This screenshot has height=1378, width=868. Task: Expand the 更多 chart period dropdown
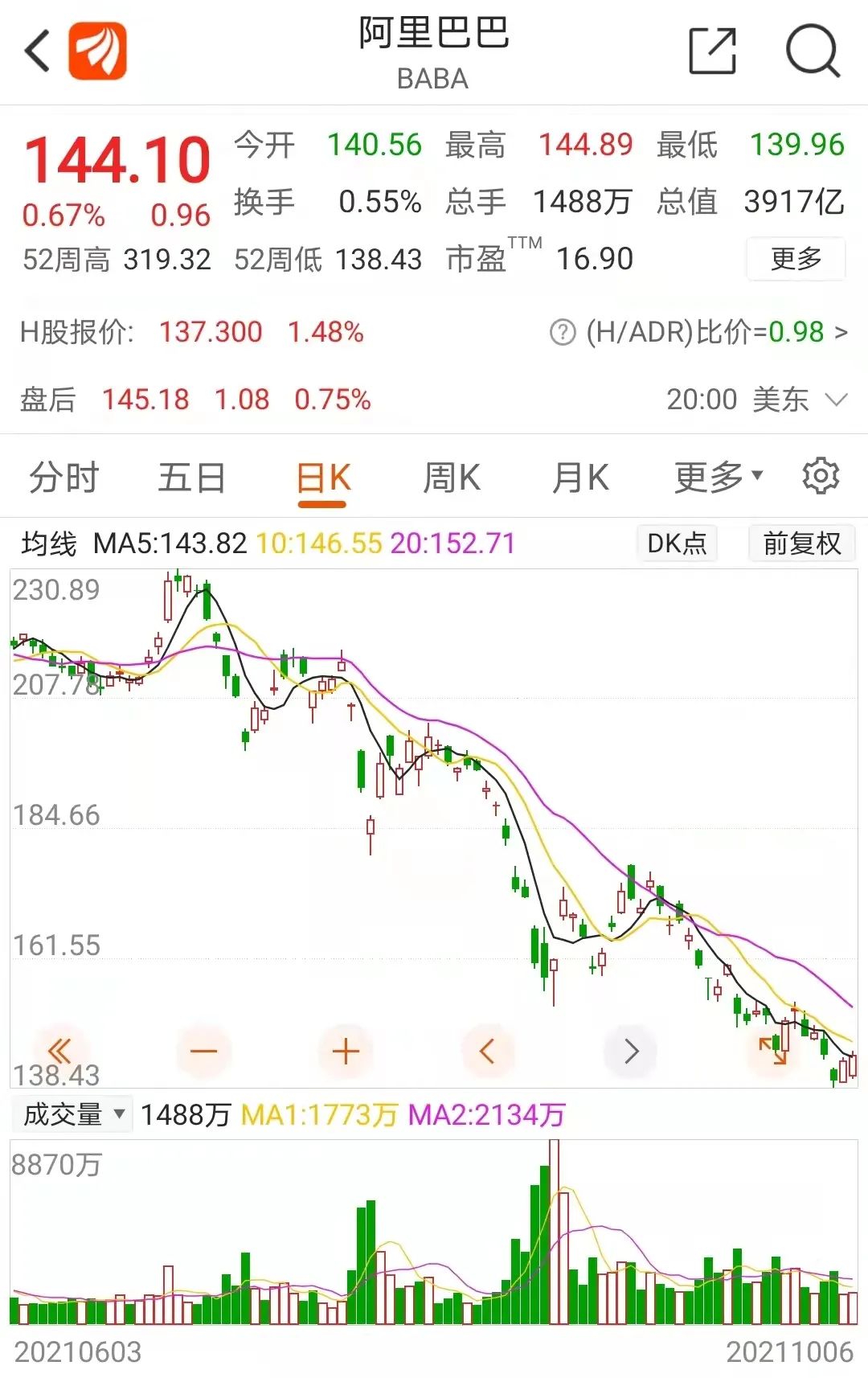coord(714,476)
